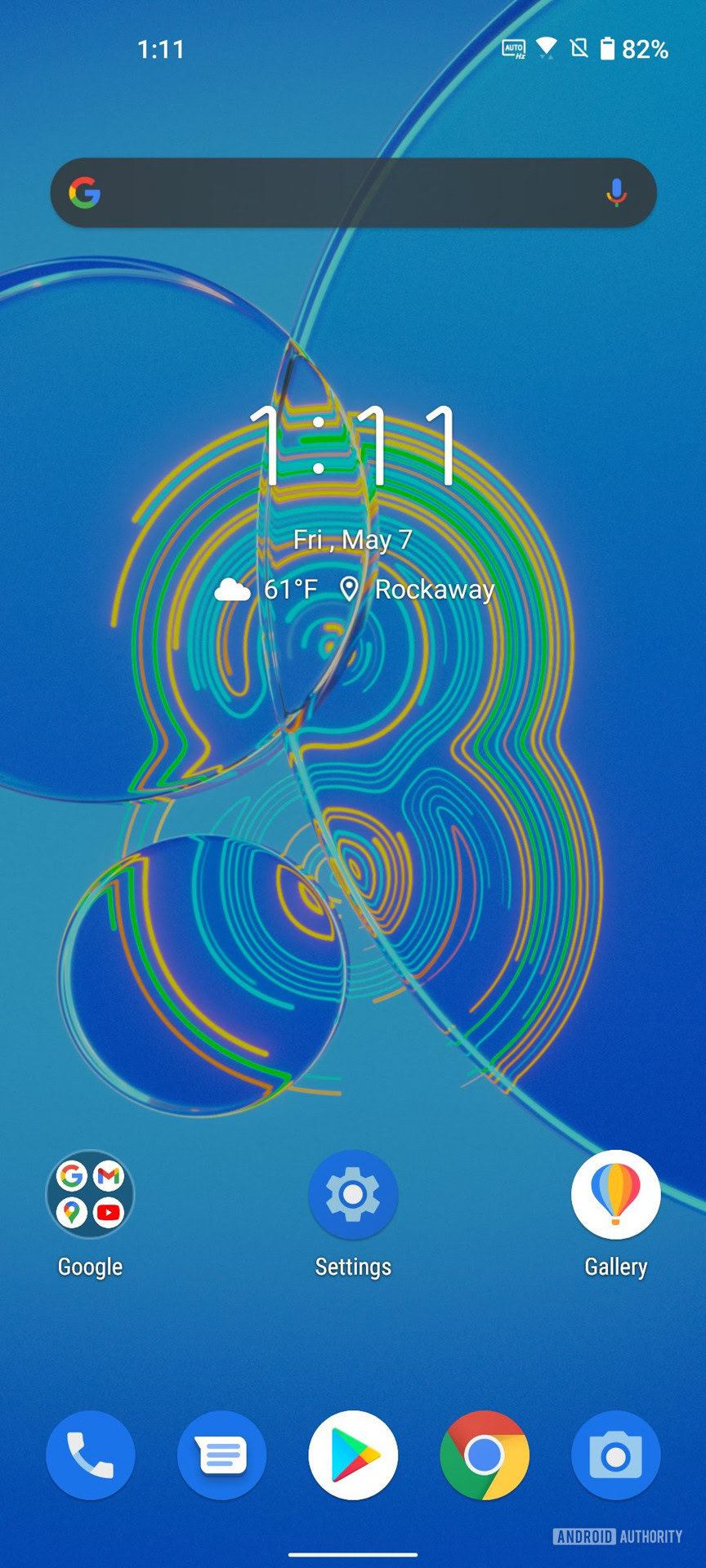Tap the Google G logo in search bar
Viewport: 706px width, 1568px height.
click(x=85, y=193)
